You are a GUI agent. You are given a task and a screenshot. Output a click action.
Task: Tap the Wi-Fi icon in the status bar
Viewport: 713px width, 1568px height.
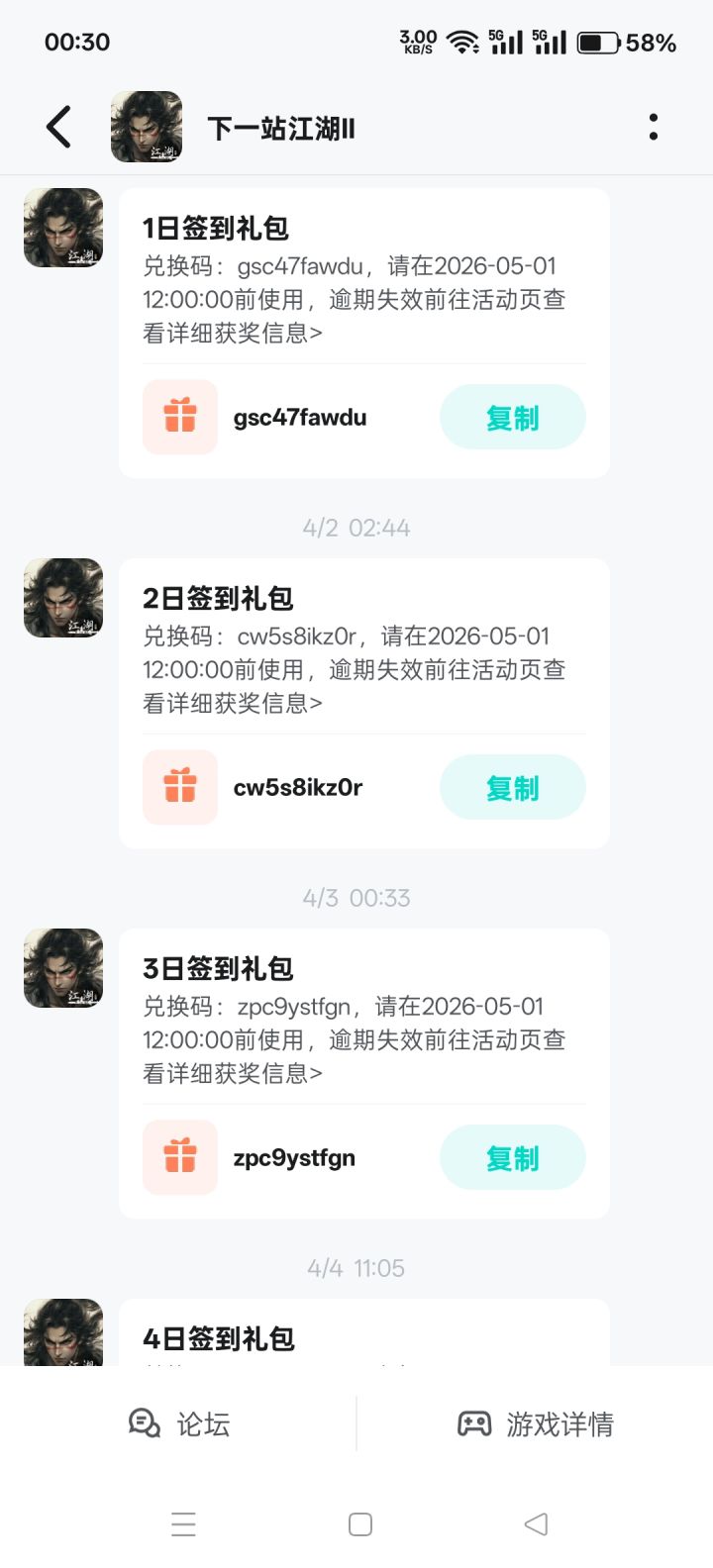(x=461, y=42)
